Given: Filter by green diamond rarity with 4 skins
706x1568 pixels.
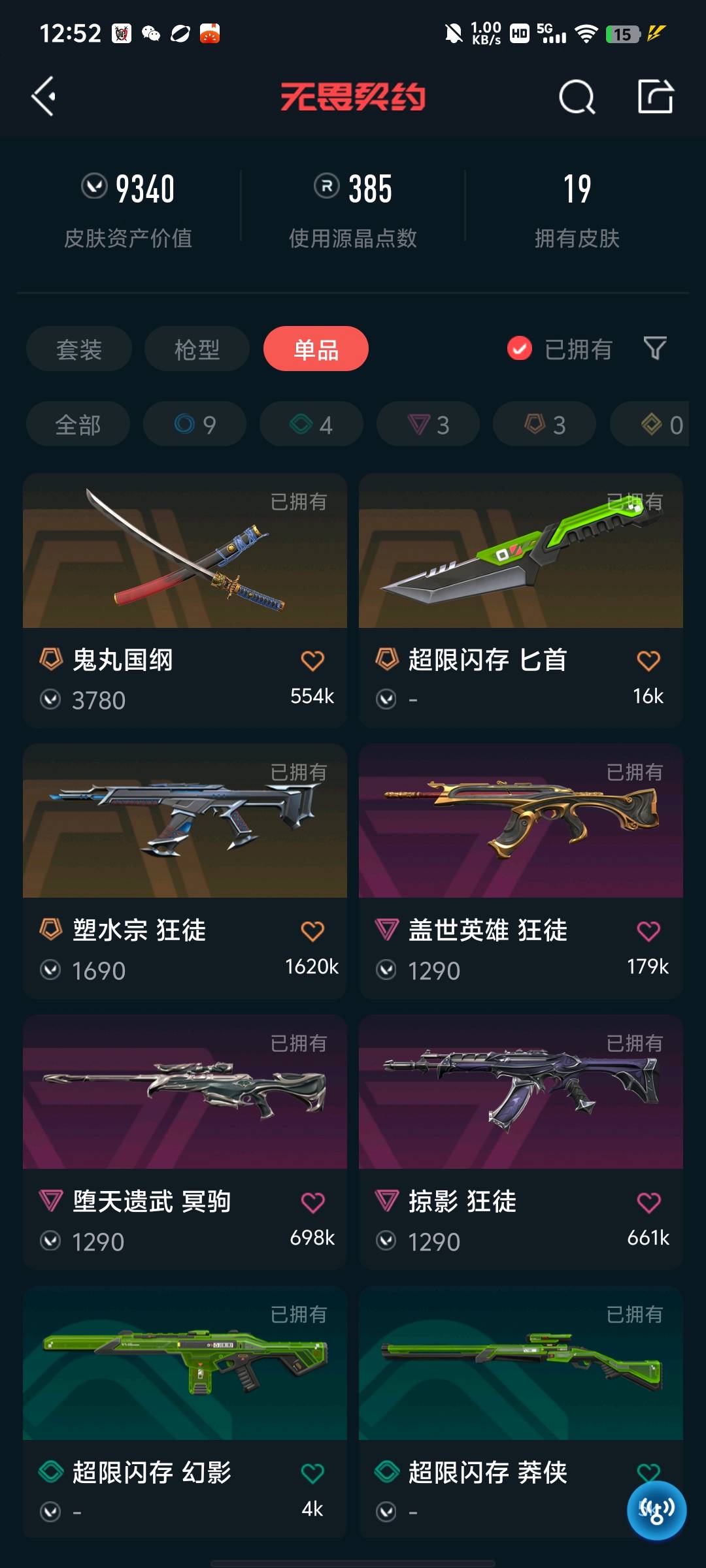Looking at the screenshot, I should 311,425.
